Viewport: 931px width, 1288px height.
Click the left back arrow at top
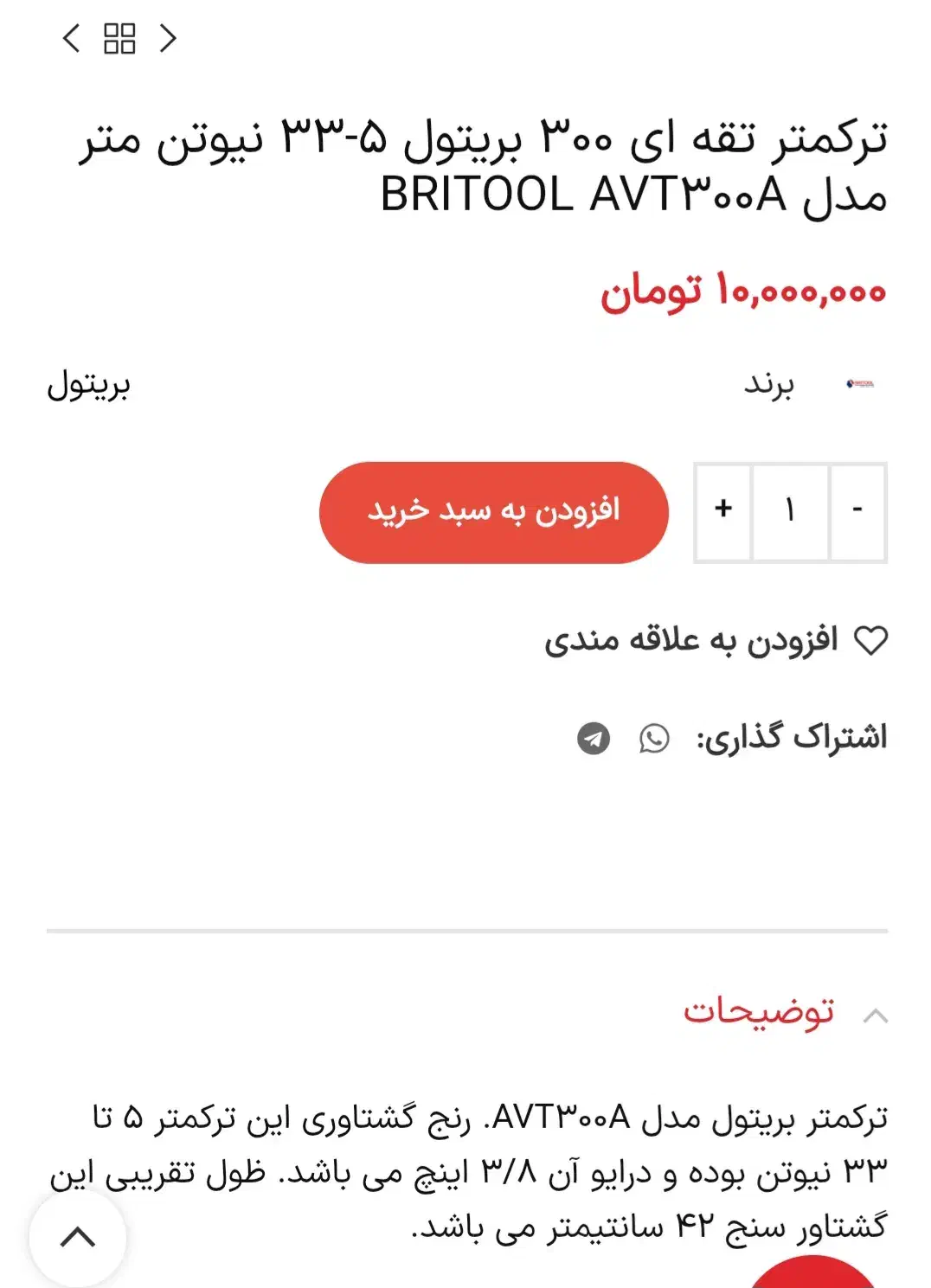pyautogui.click(x=69, y=38)
